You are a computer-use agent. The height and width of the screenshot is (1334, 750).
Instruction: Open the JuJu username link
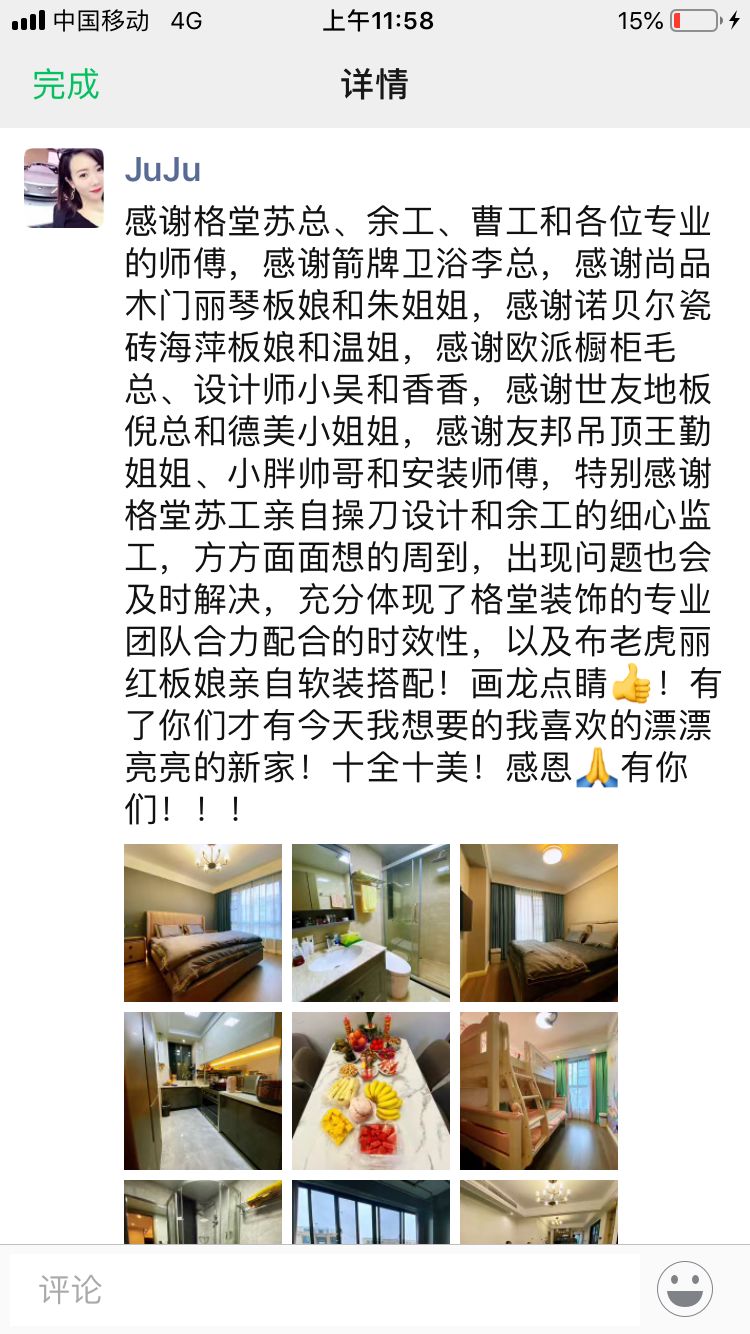pos(163,169)
